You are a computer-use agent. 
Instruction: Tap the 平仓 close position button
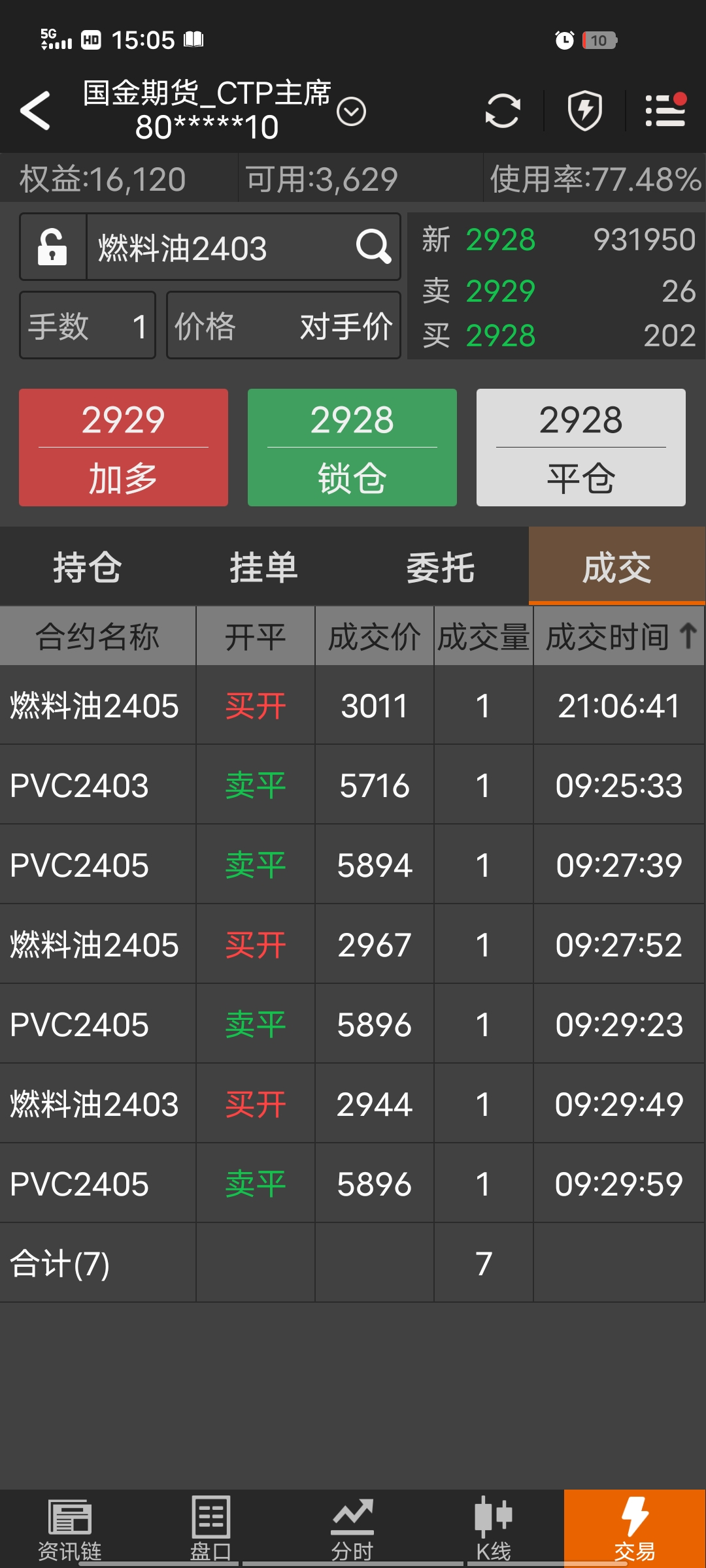click(x=580, y=448)
